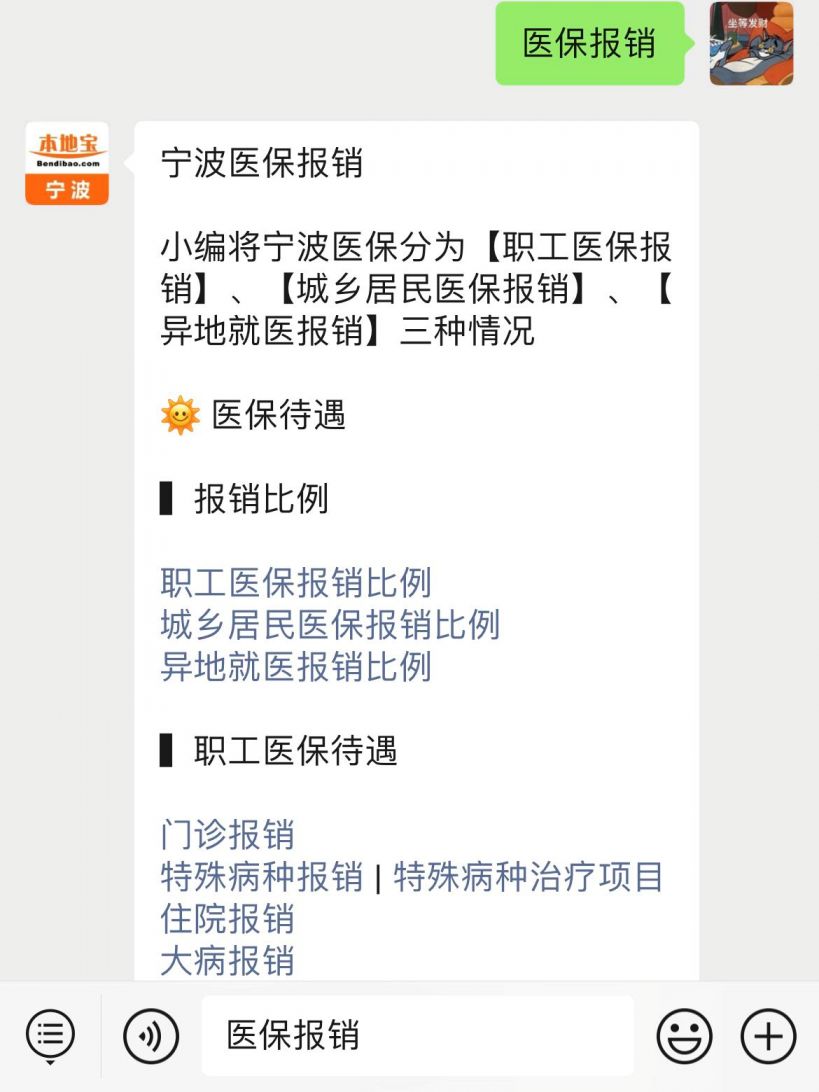Open the 城乡居民医保报销比例 link

click(x=329, y=625)
